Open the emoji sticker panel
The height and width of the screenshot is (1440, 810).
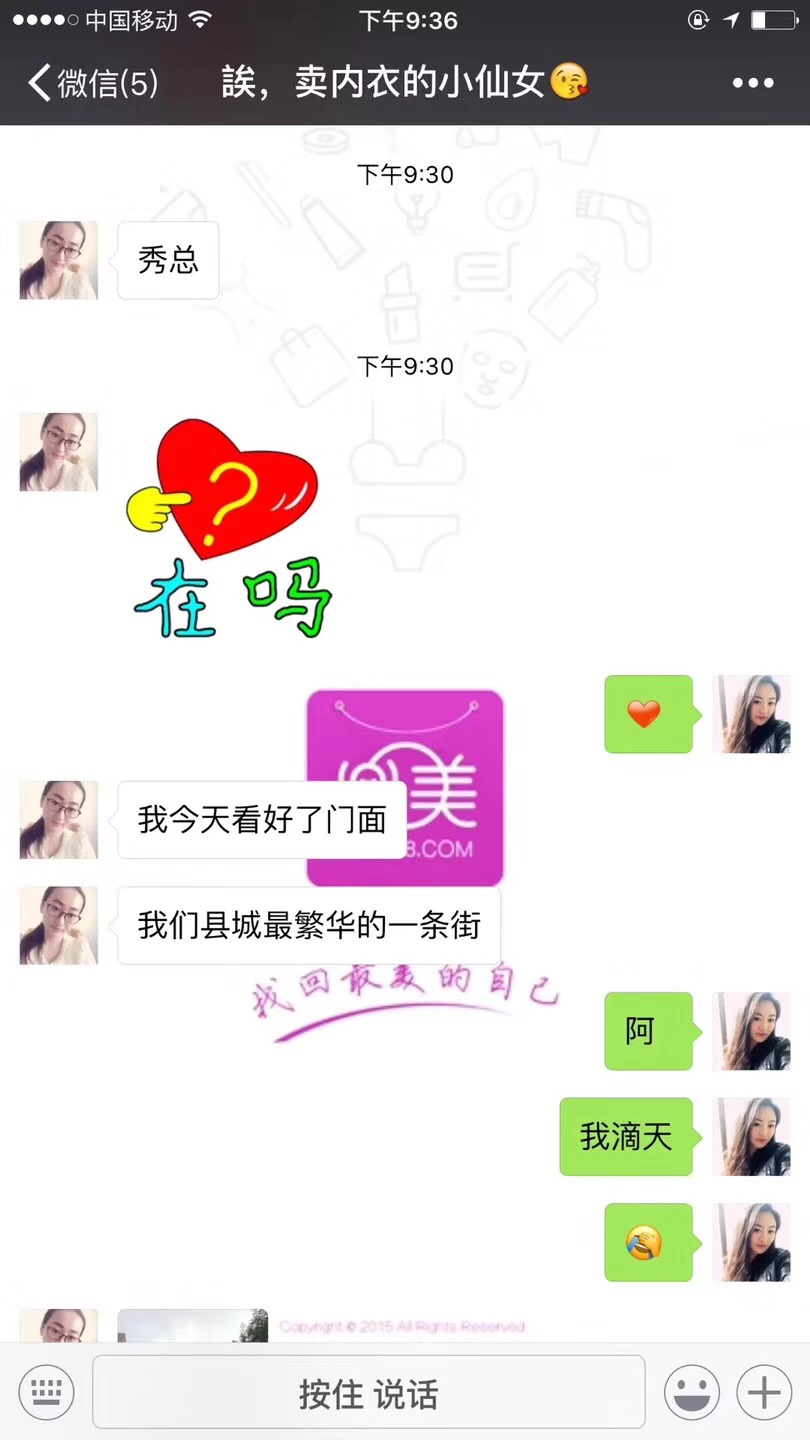[x=692, y=1392]
